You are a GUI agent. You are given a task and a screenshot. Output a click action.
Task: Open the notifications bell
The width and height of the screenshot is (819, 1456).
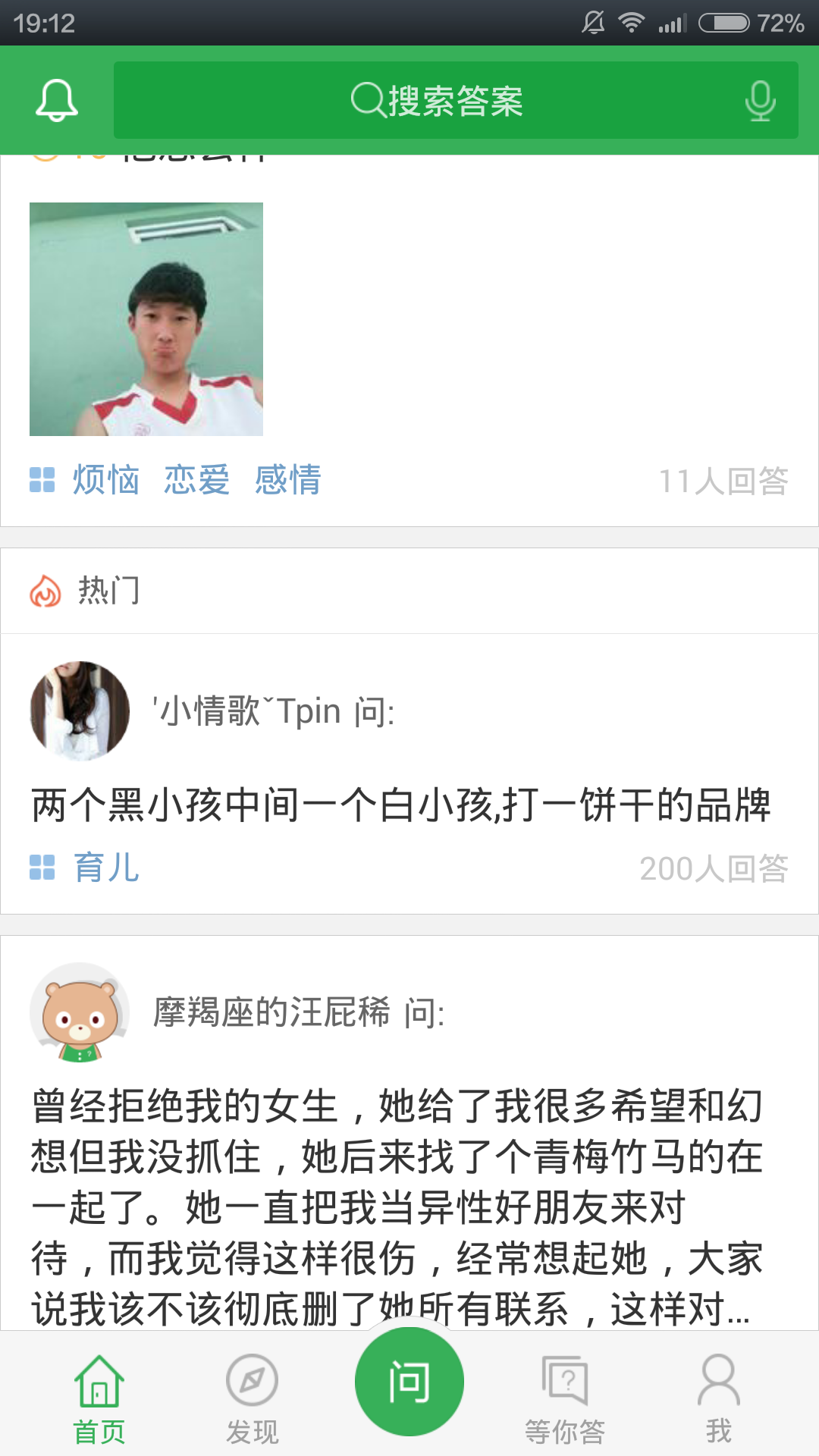[x=57, y=100]
